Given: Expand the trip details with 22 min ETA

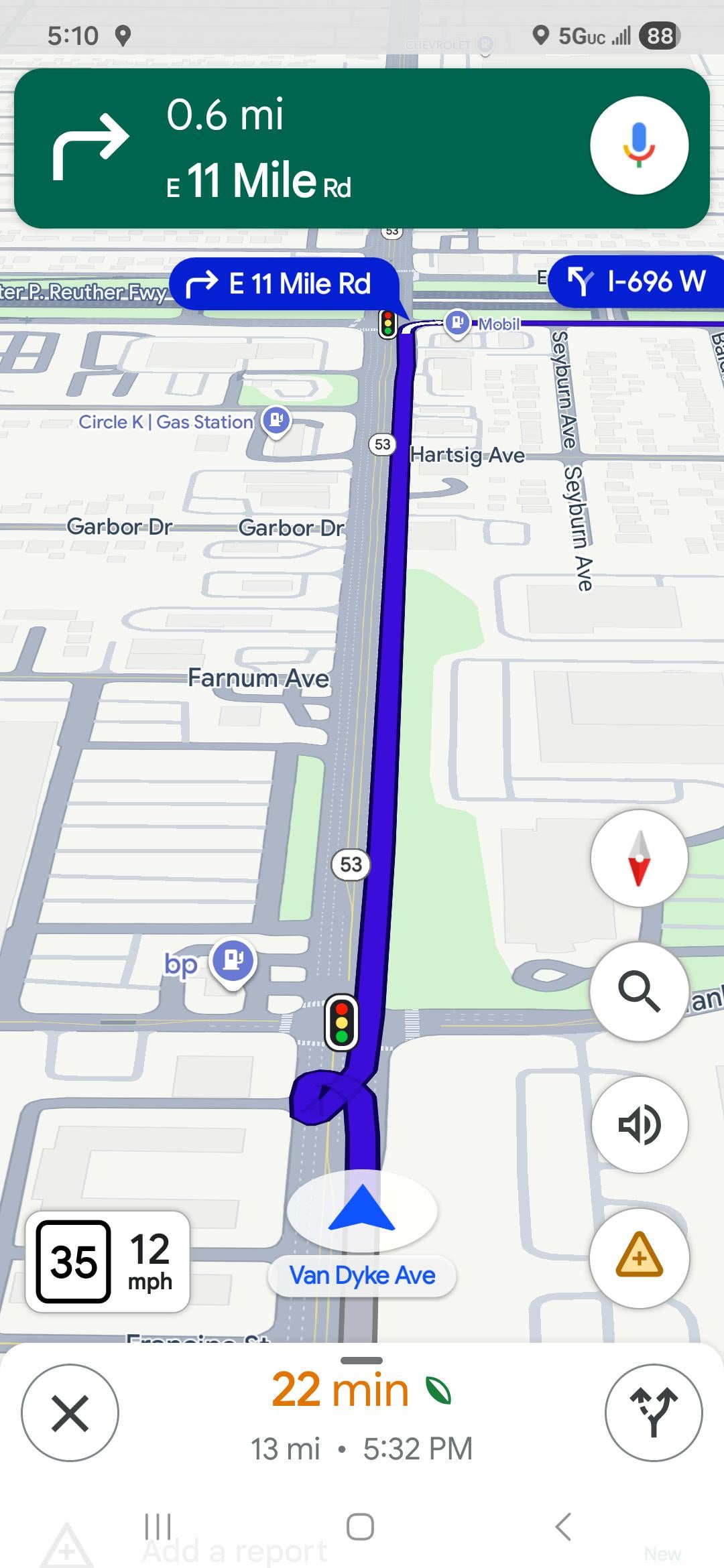Looking at the screenshot, I should 362,1414.
